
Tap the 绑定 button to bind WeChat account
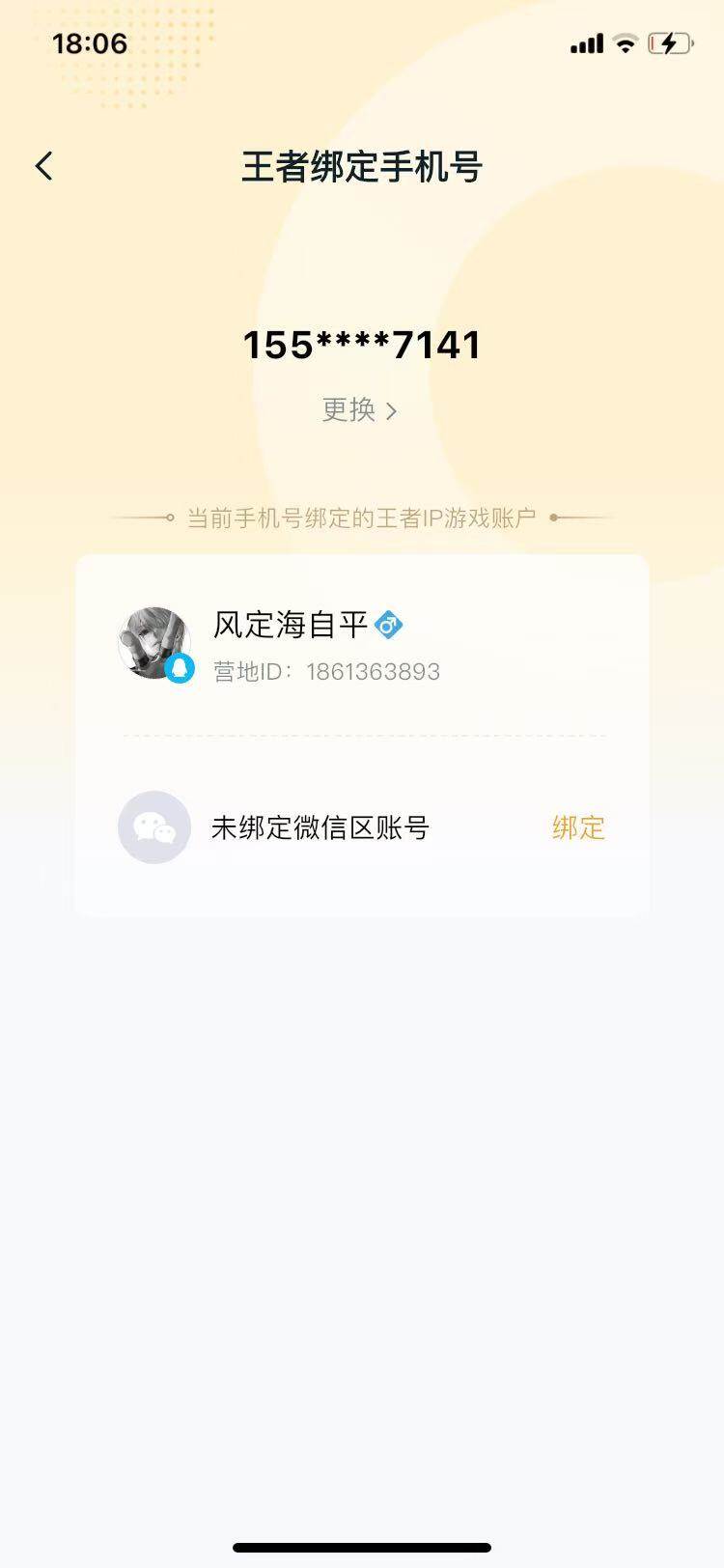[x=576, y=827]
